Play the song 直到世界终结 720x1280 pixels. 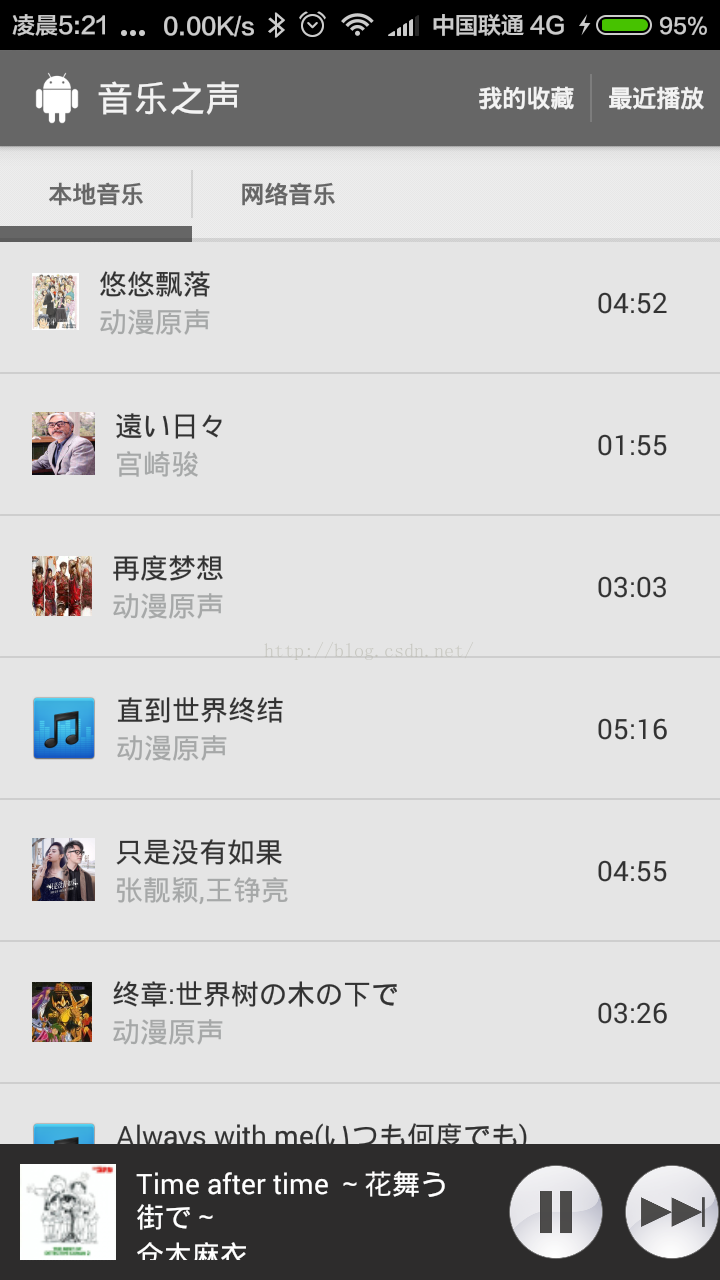click(x=360, y=729)
